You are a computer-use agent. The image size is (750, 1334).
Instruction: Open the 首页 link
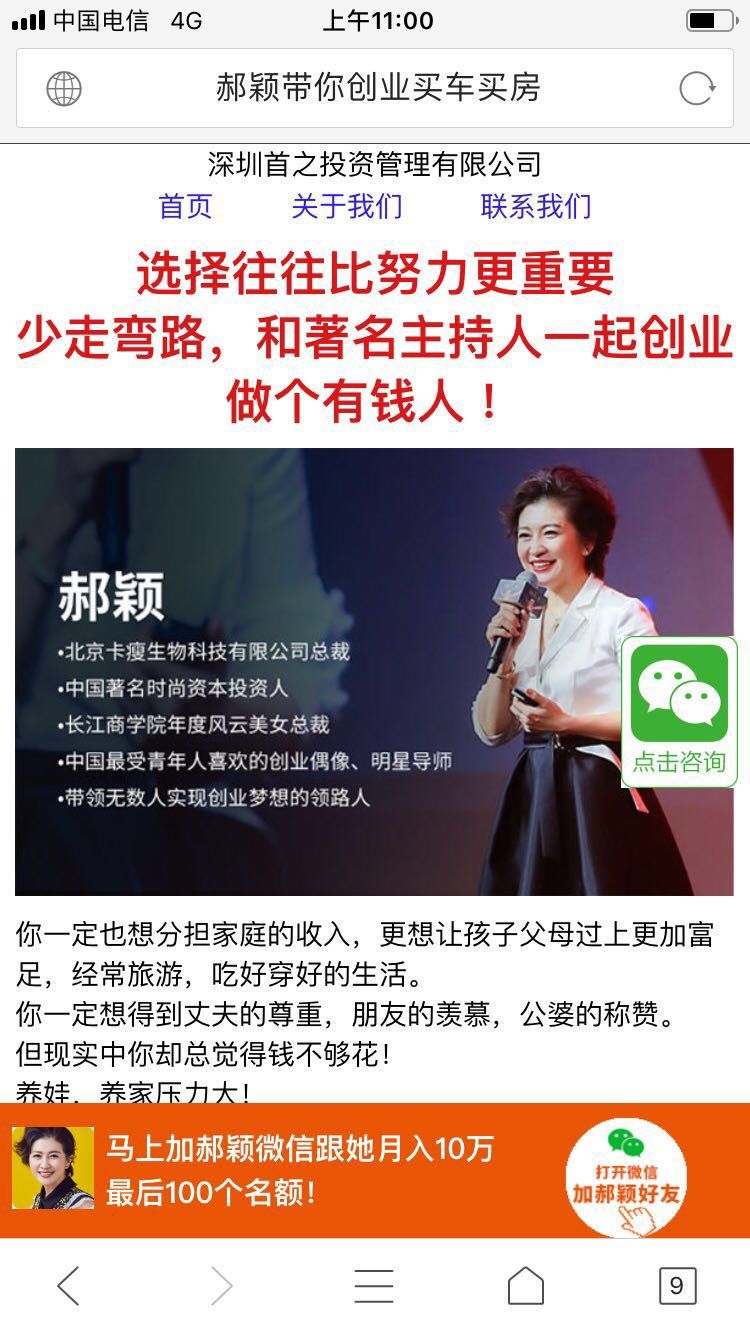tap(186, 206)
